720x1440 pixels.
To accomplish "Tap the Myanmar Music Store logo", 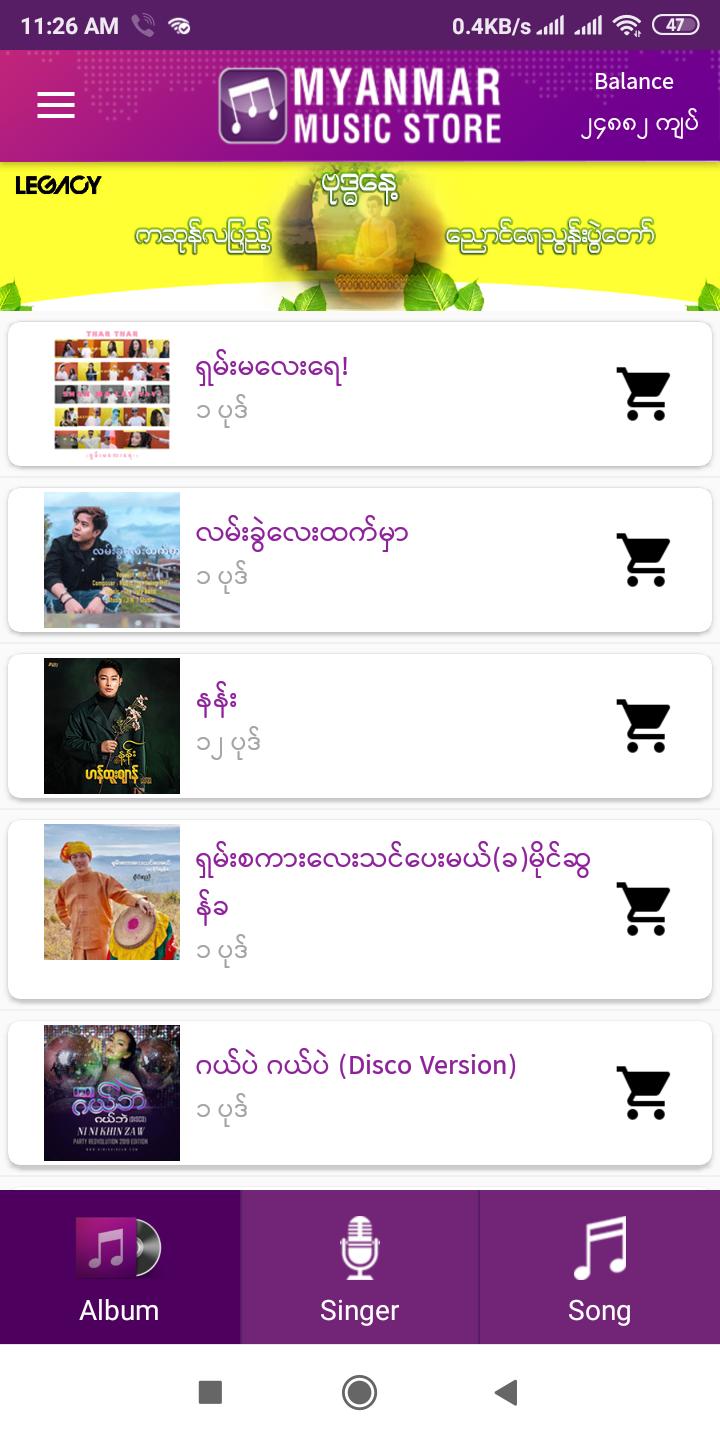I will (x=360, y=105).
